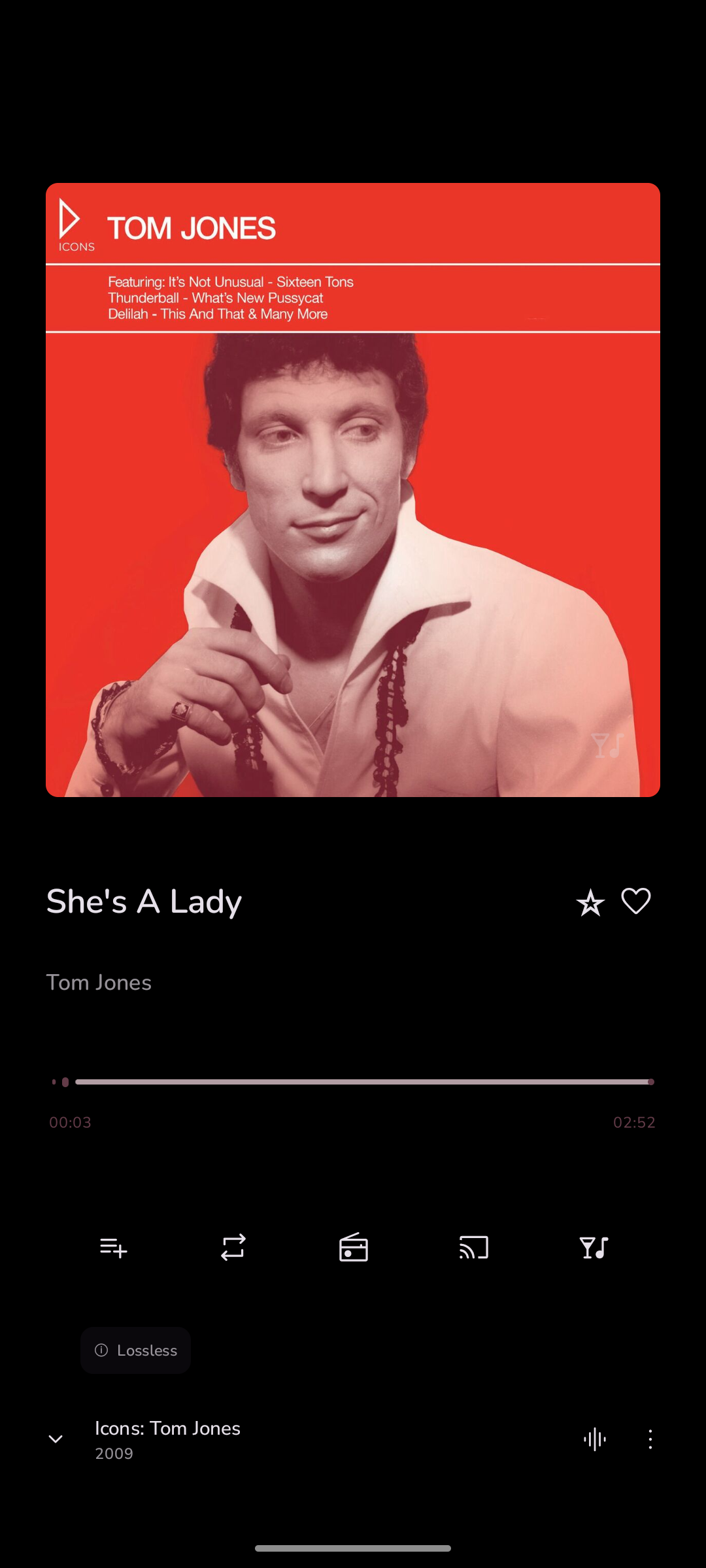Viewport: 706px width, 1568px height.
Task: Open the cast to device option
Action: (x=474, y=1248)
